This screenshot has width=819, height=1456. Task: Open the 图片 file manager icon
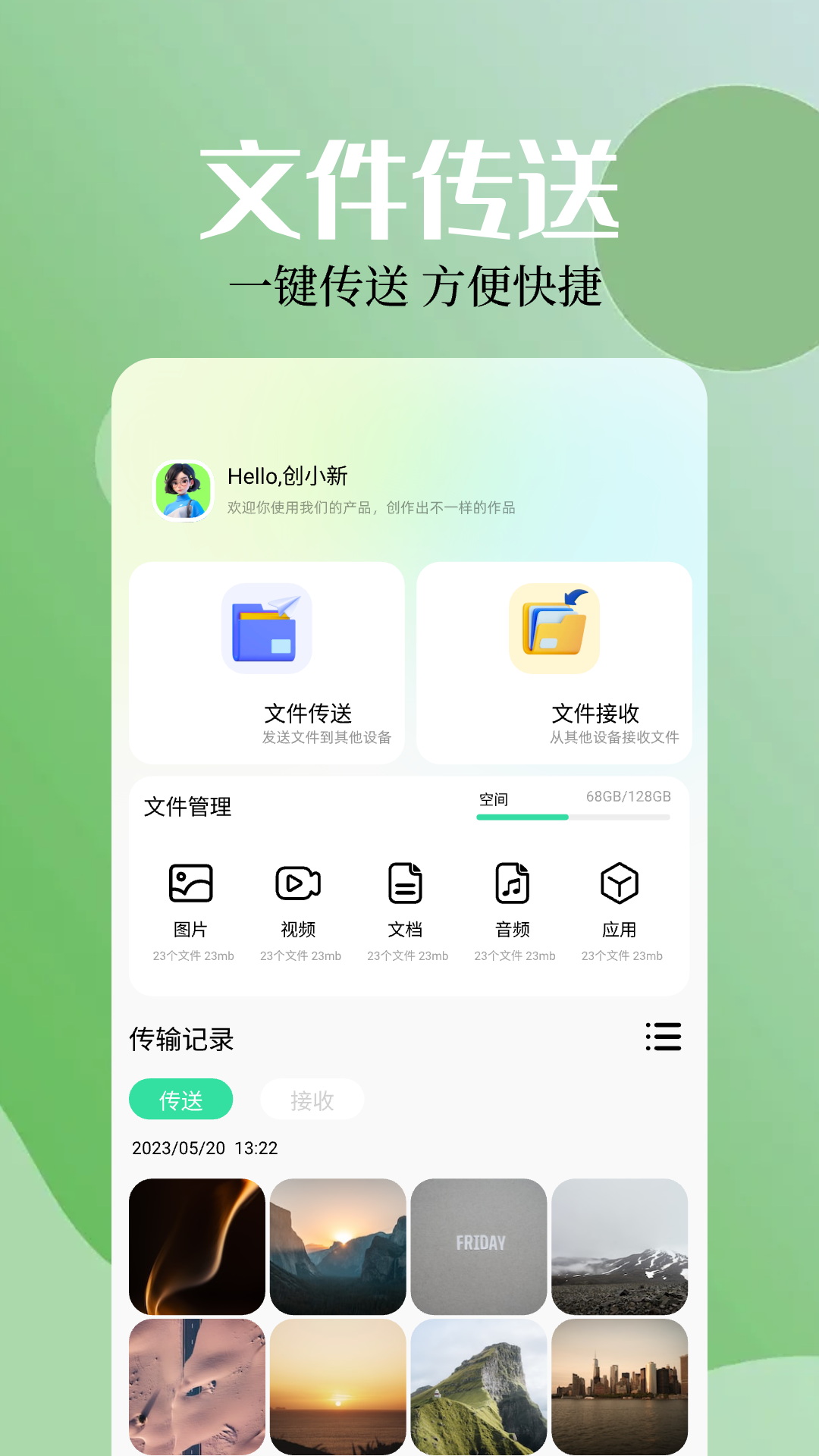(192, 883)
